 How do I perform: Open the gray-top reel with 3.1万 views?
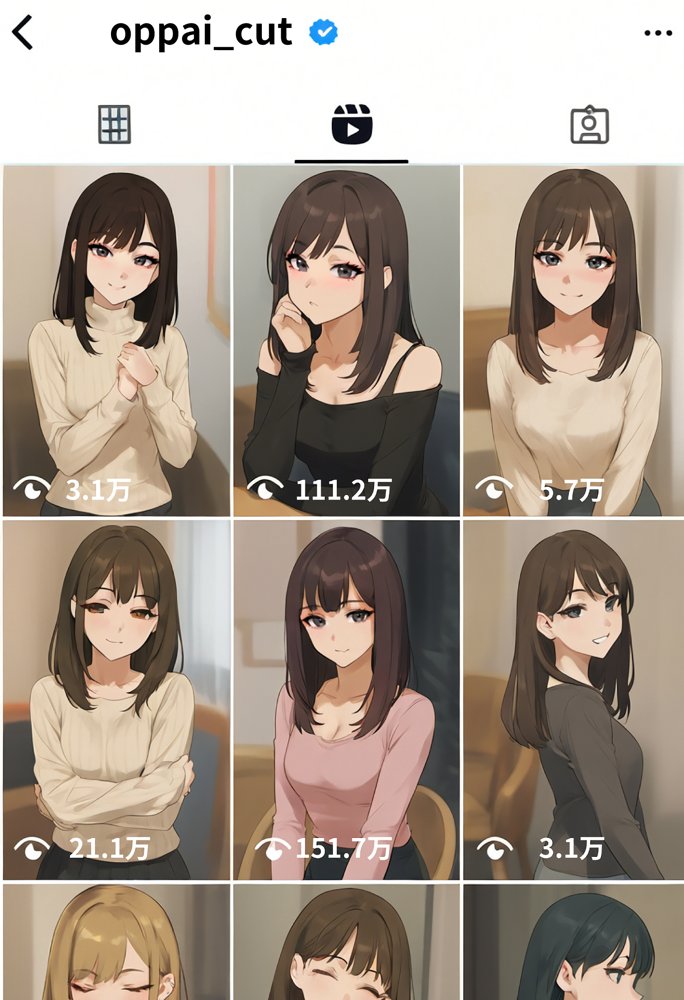point(573,700)
